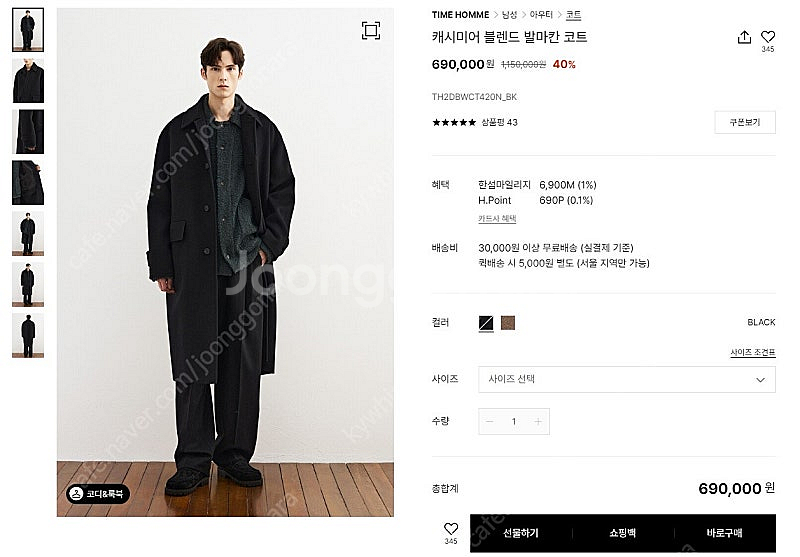Open the 사이즈 조견표 size chart link
Image resolution: width=800 pixels, height=557 pixels.
click(x=753, y=352)
